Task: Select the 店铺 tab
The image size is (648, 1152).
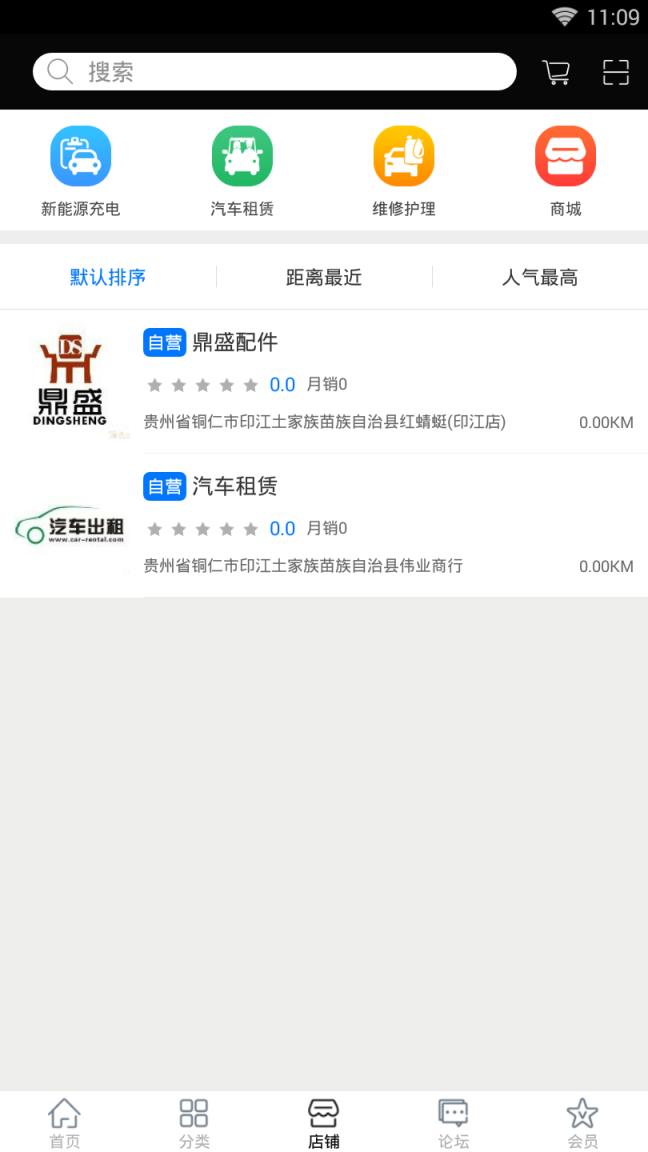Action: 323,1122
